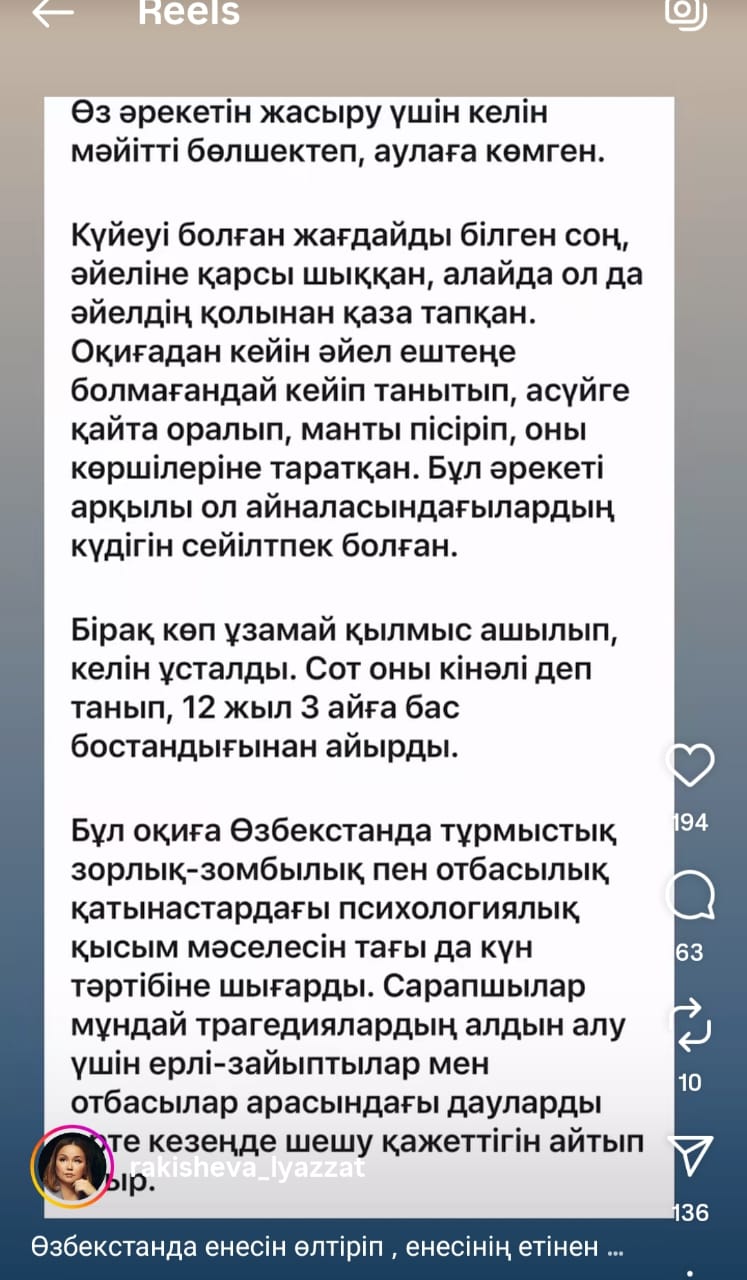Tap the 10 remixes counter
Screen dimensions: 747x1280
tap(688, 1082)
